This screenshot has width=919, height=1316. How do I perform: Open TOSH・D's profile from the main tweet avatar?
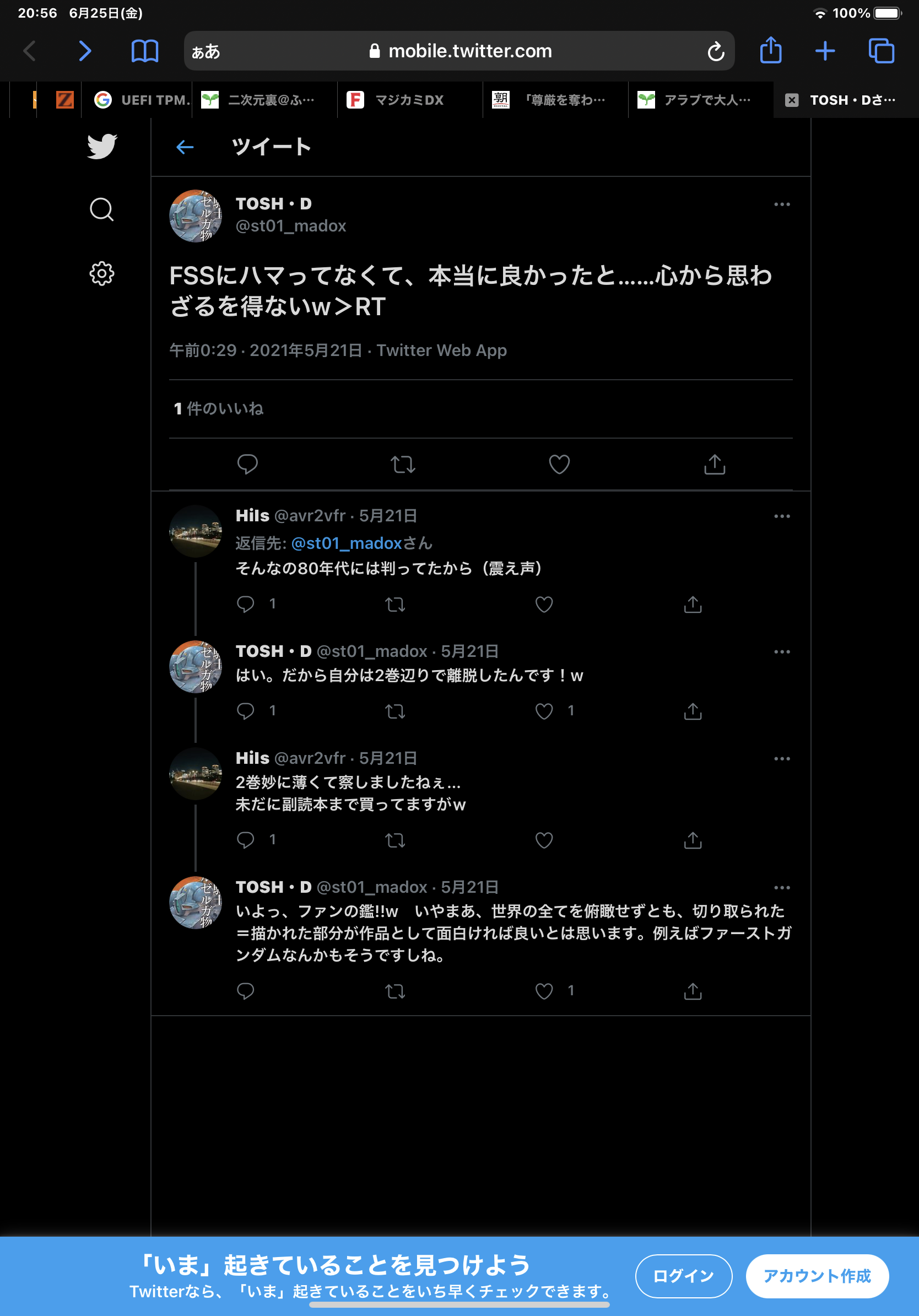[196, 216]
